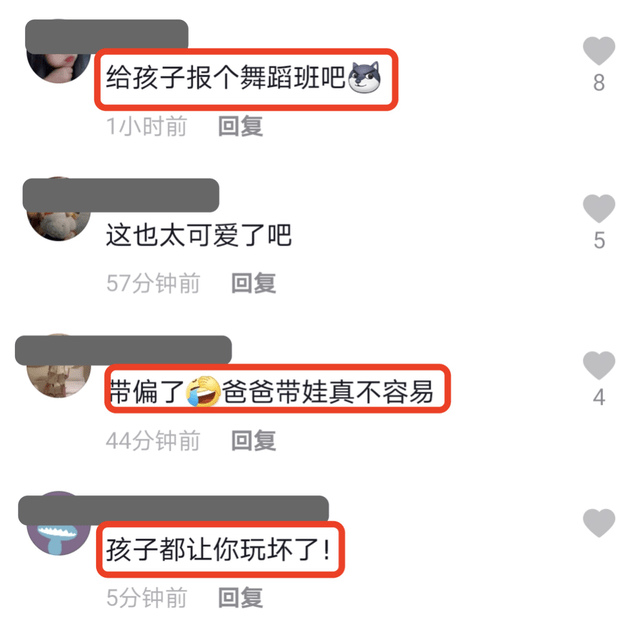Reply to the comment posted 57分钟前

253,284
